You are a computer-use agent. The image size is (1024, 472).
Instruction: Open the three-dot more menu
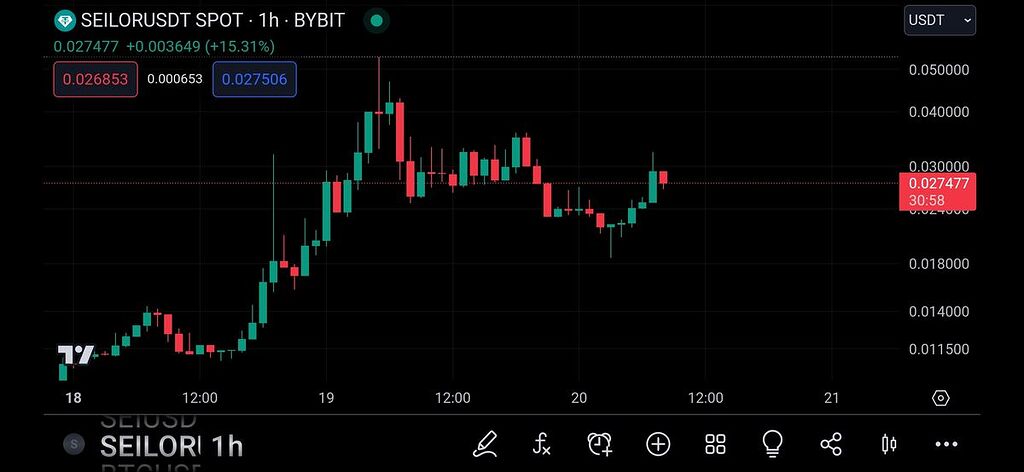(946, 443)
